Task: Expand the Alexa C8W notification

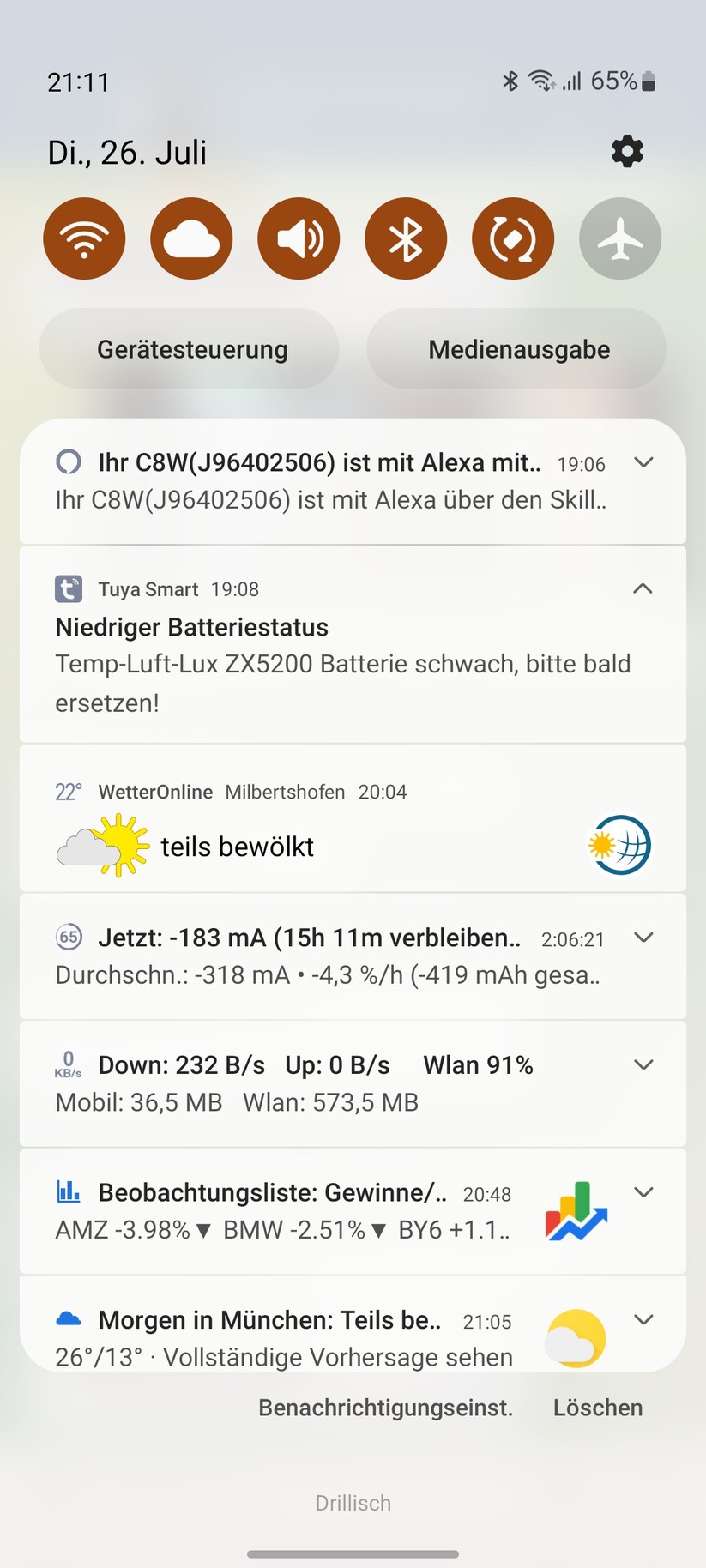Action: click(x=643, y=462)
